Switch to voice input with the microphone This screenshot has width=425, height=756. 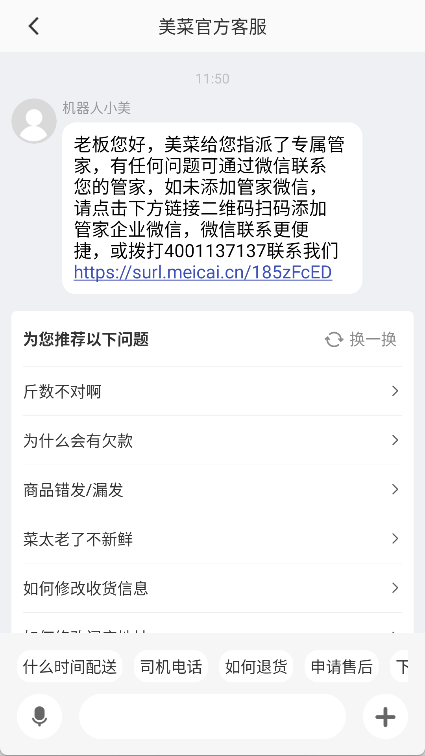coord(40,716)
